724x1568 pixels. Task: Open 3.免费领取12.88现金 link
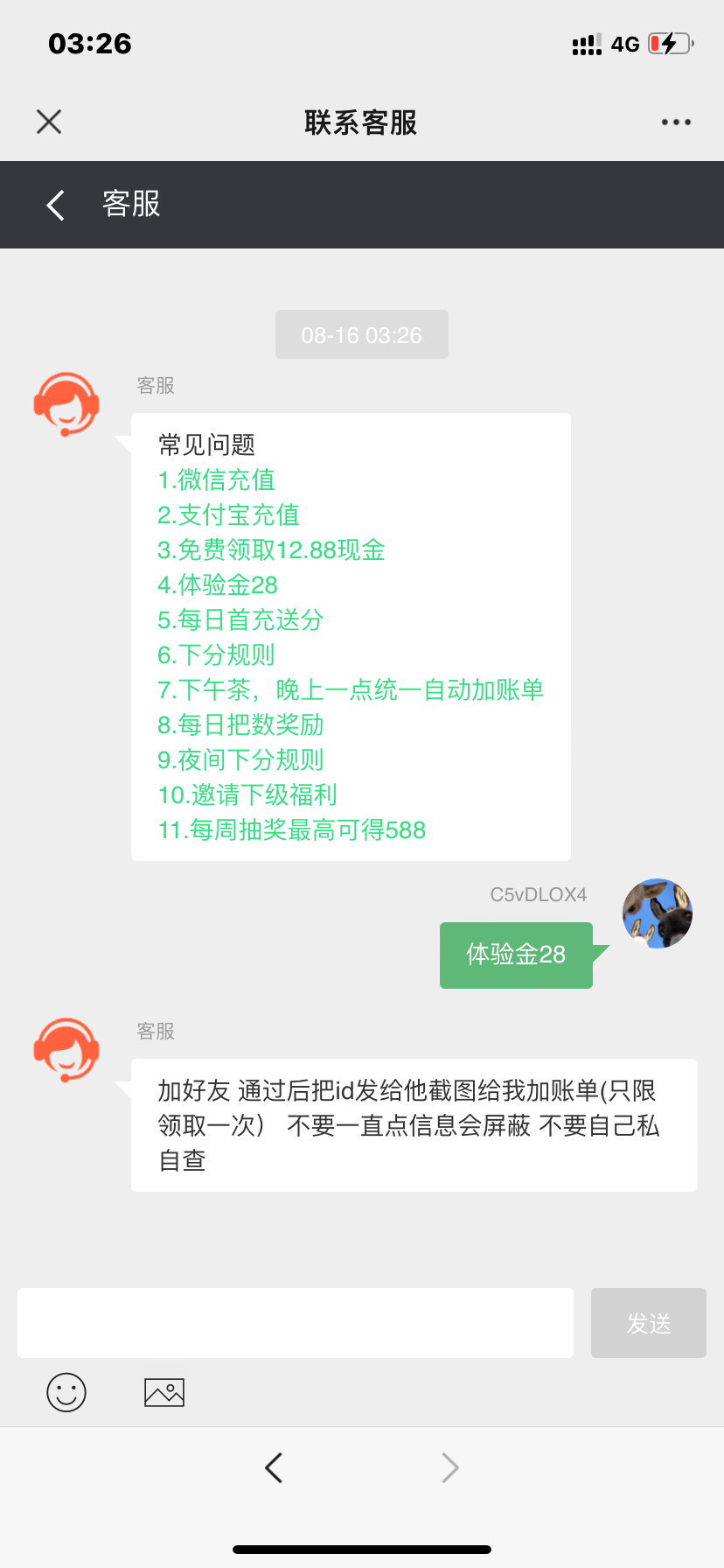271,550
